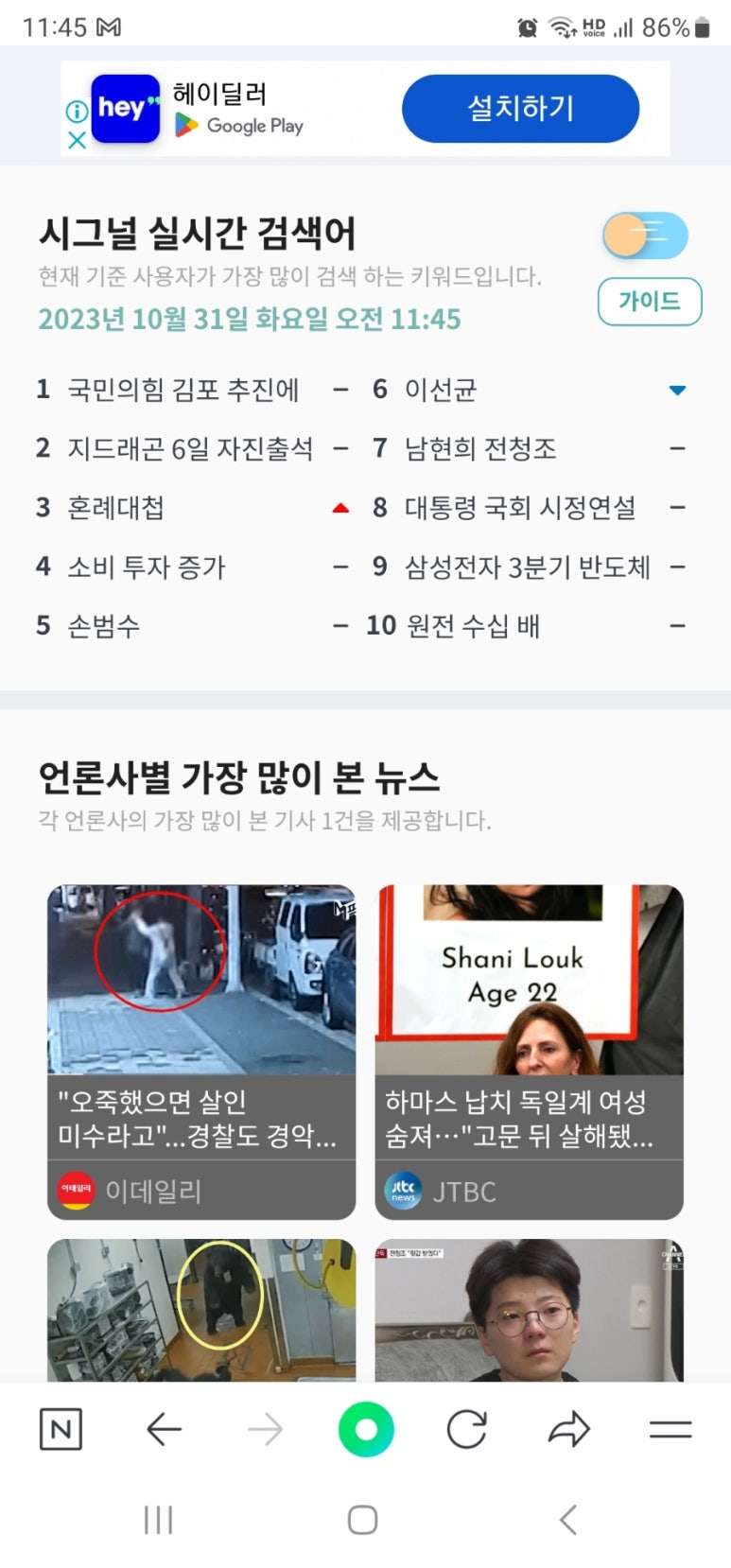Close the 헤이딜러 ad banner
731x1568 pixels.
click(77, 141)
